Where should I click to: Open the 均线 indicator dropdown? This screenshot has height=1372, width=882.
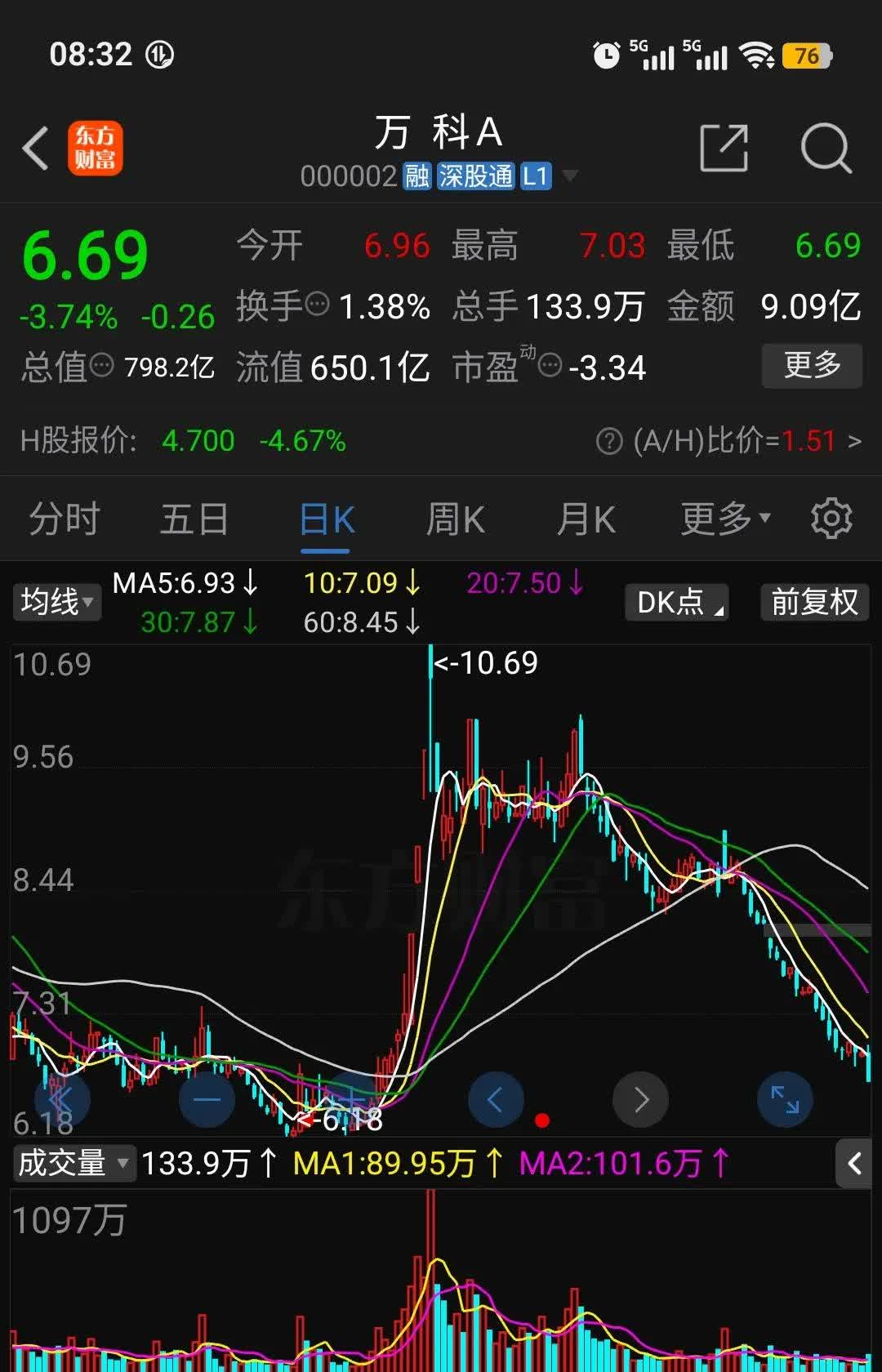coord(56,602)
